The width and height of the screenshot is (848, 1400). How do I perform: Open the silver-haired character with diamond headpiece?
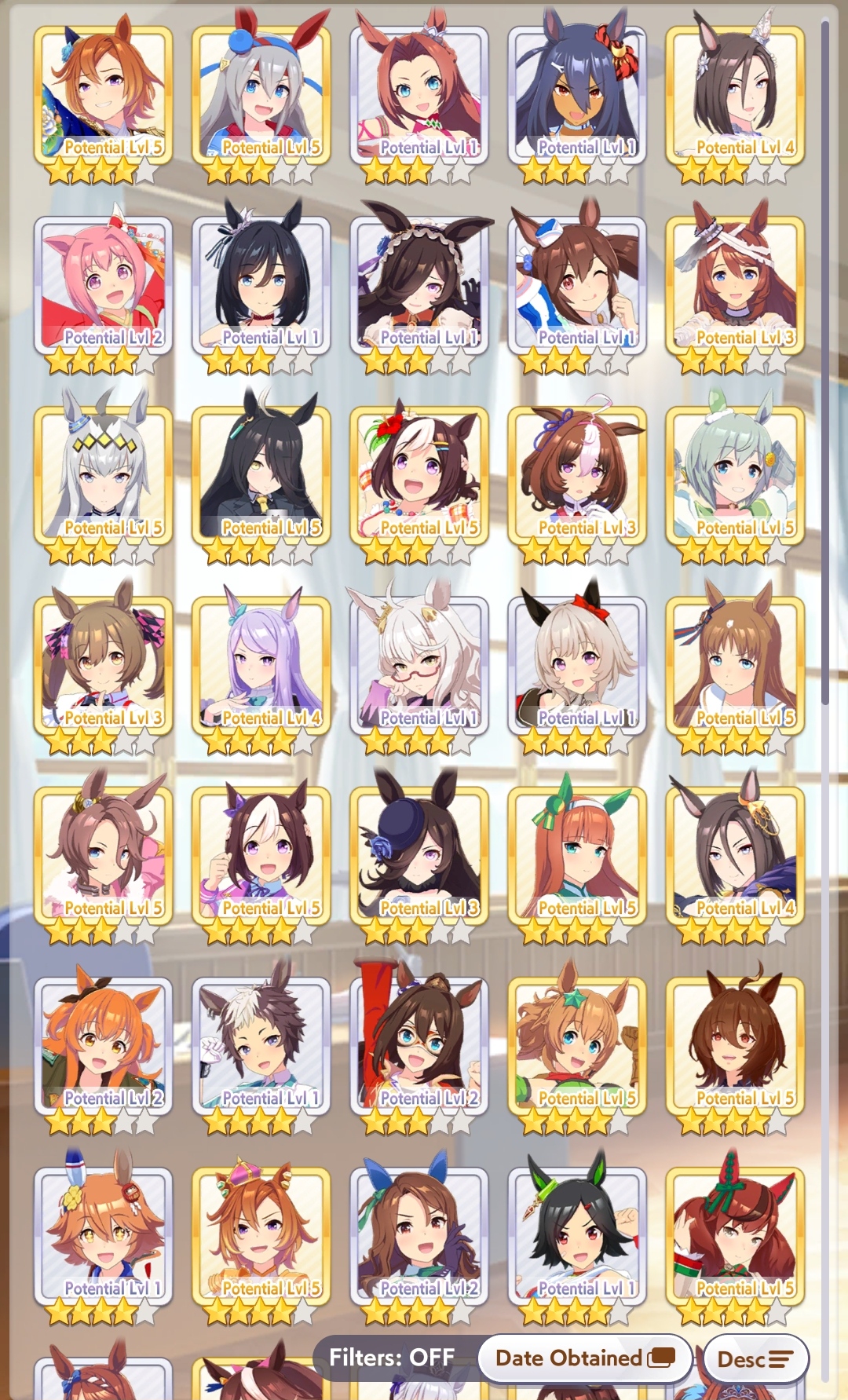click(104, 477)
